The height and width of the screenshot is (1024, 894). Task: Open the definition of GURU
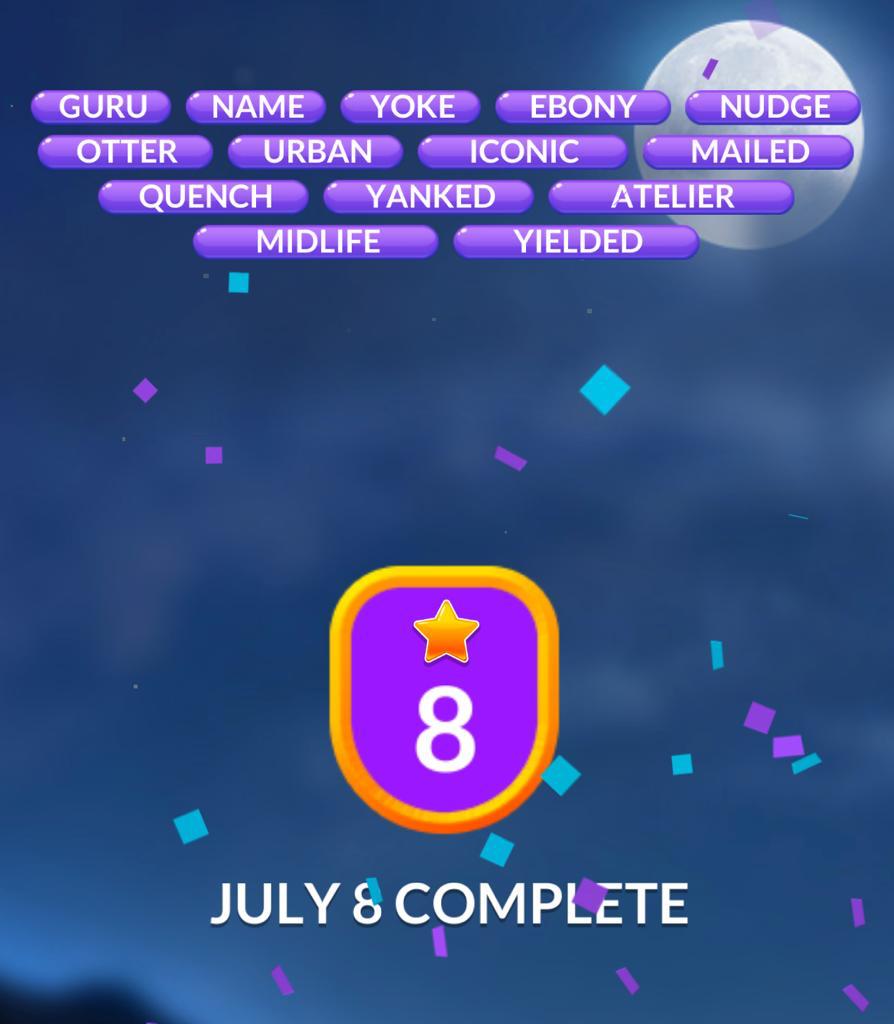click(x=101, y=107)
